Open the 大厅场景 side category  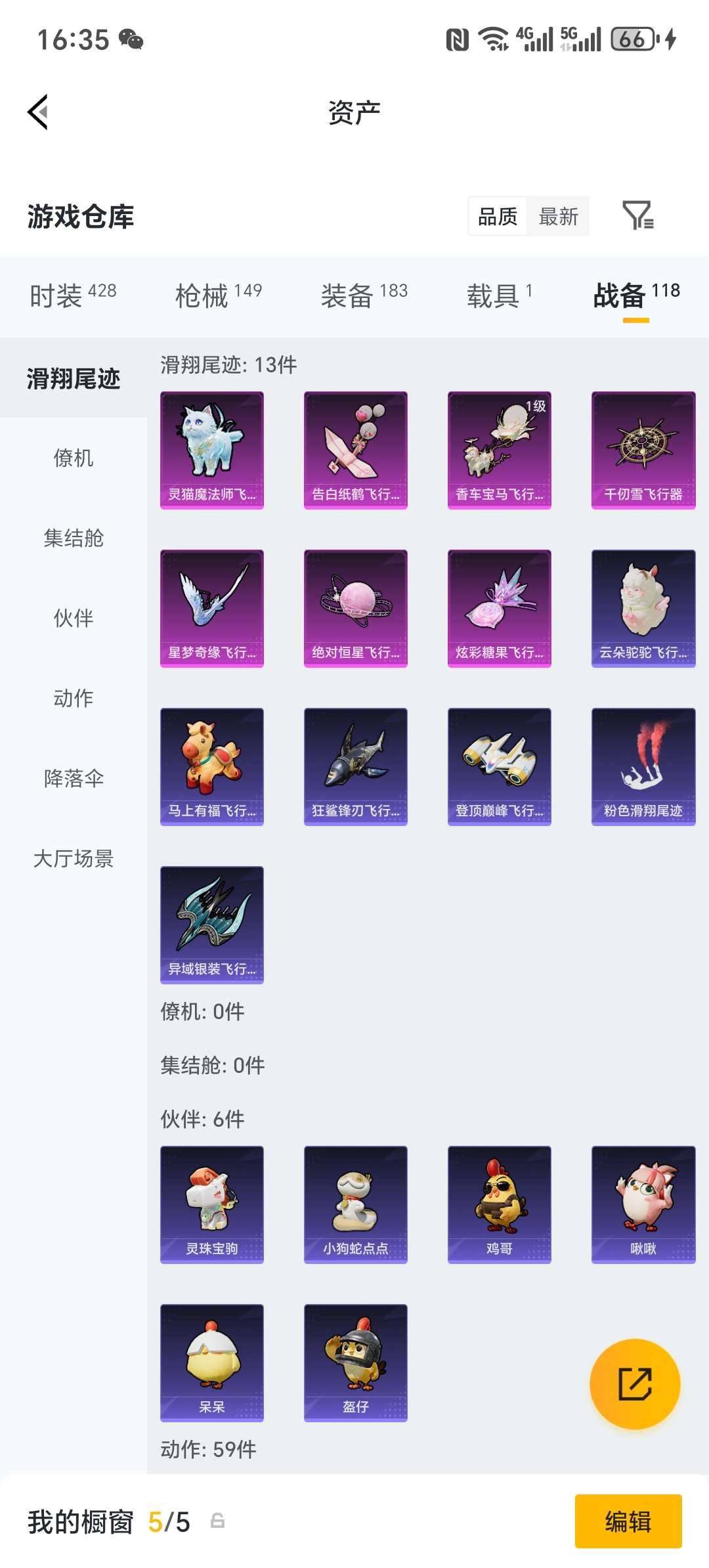pos(74,858)
